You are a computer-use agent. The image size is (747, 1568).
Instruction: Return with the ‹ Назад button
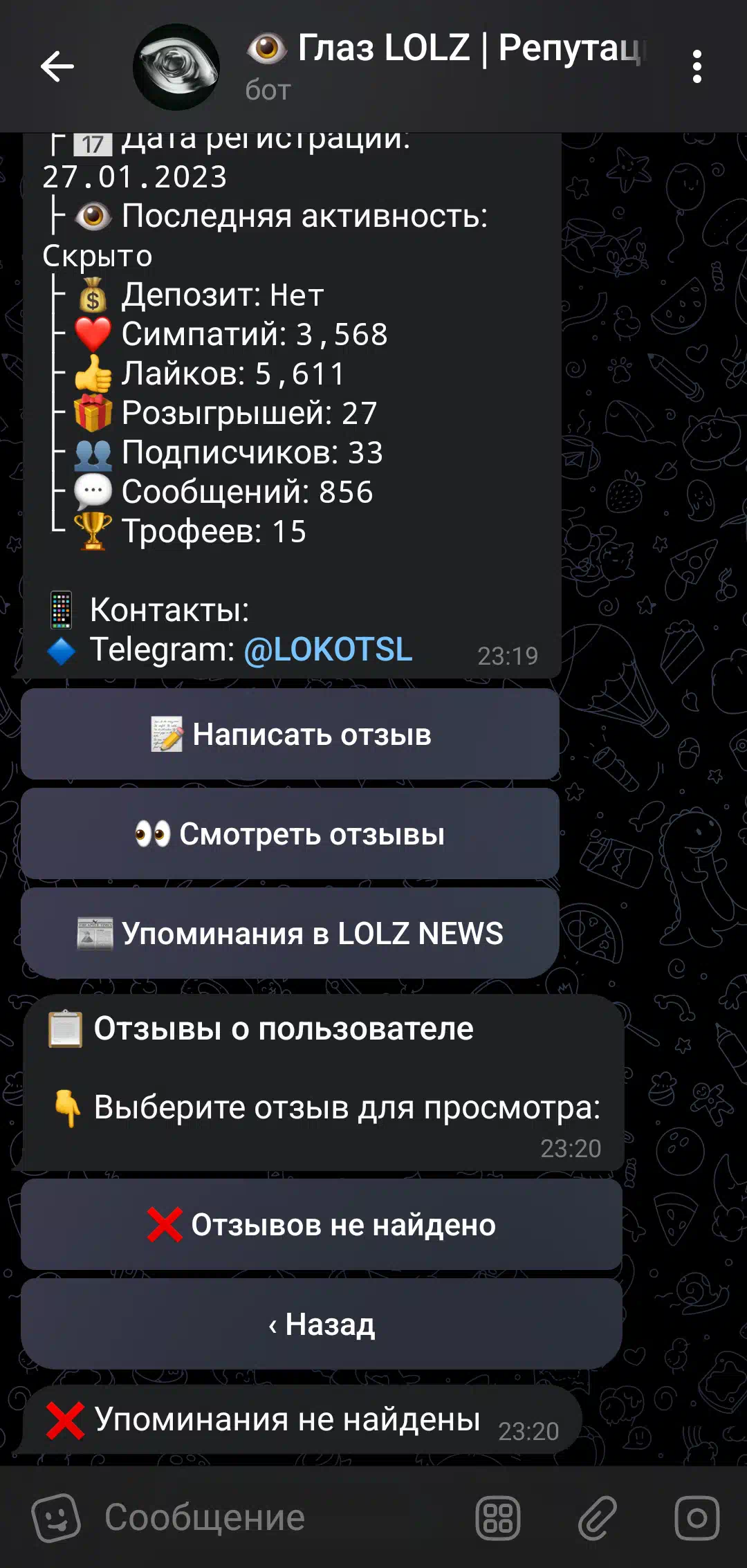pyautogui.click(x=321, y=1324)
